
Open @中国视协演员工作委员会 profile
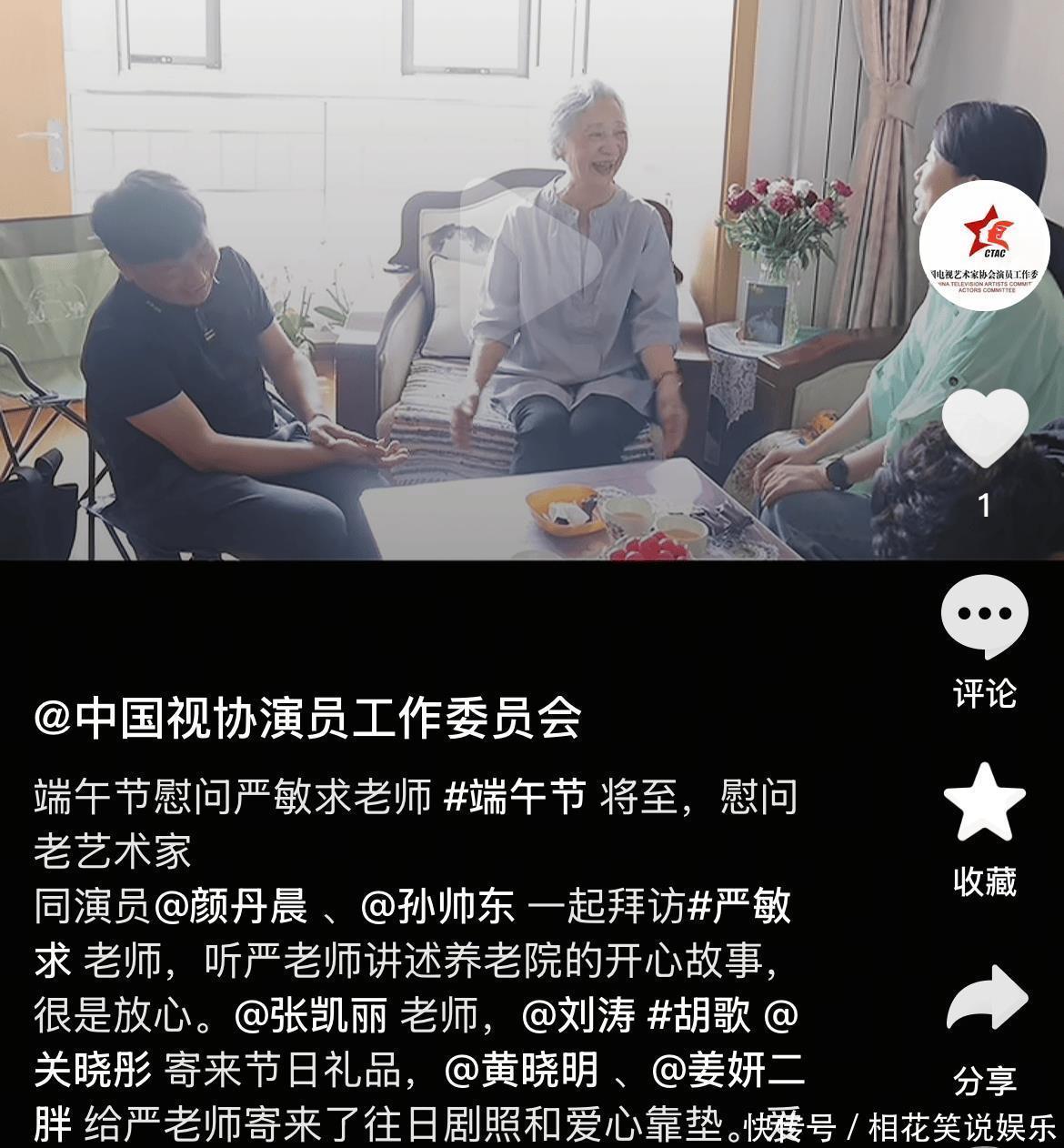coord(307,719)
